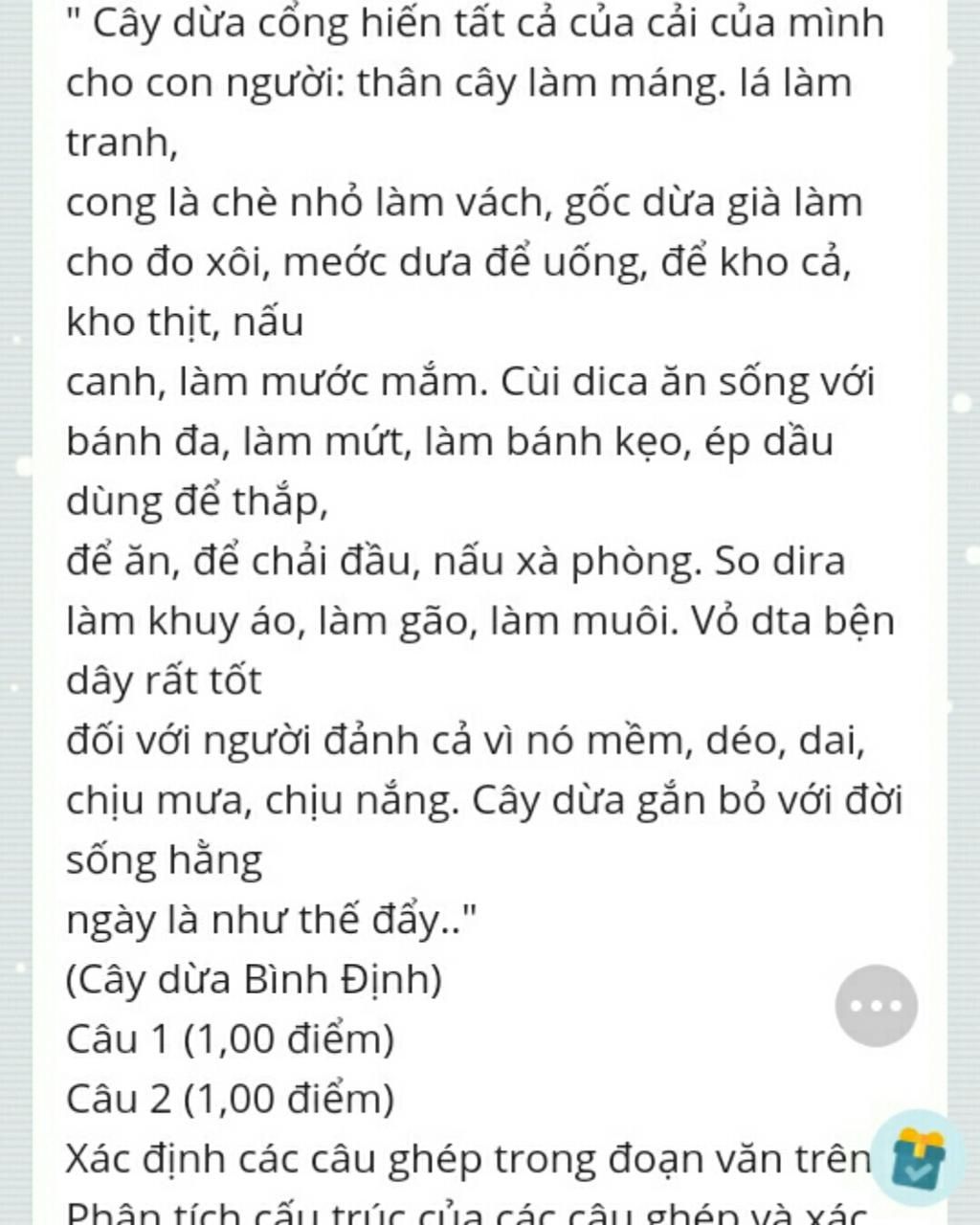Open the gray three-dots floating menu

(x=876, y=1006)
